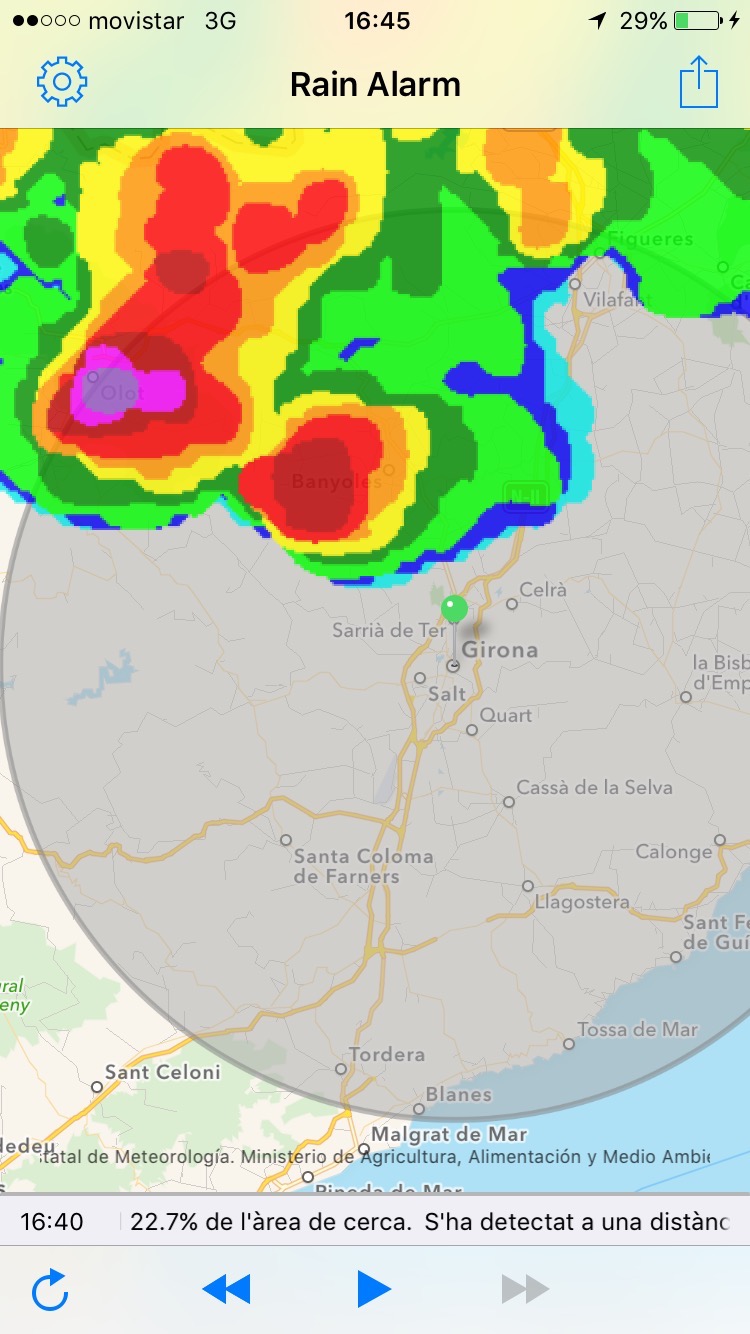This screenshot has height=1334, width=750.
Task: Tap the green location pin near Girona
Action: pos(454,610)
